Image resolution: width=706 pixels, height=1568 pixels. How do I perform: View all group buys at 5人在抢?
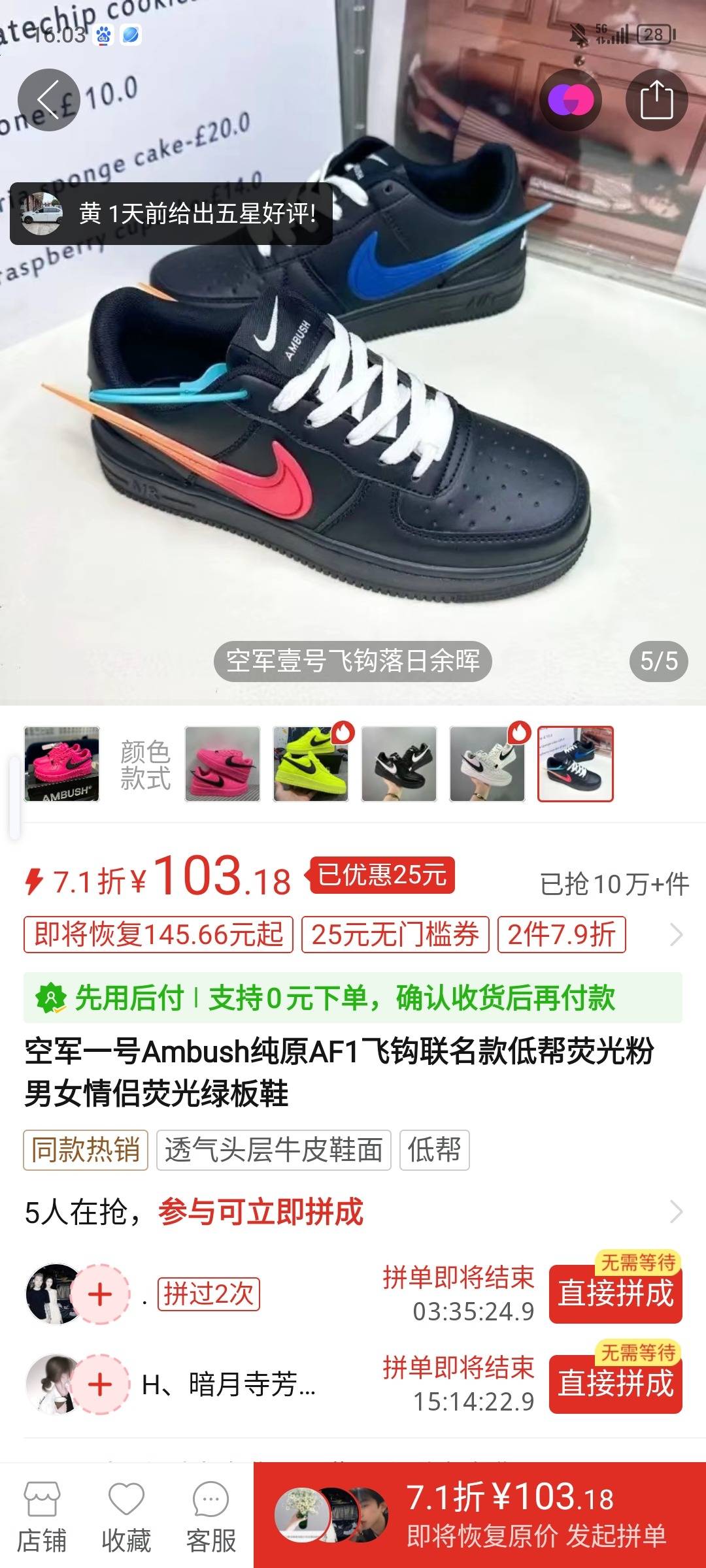pyautogui.click(x=676, y=1212)
